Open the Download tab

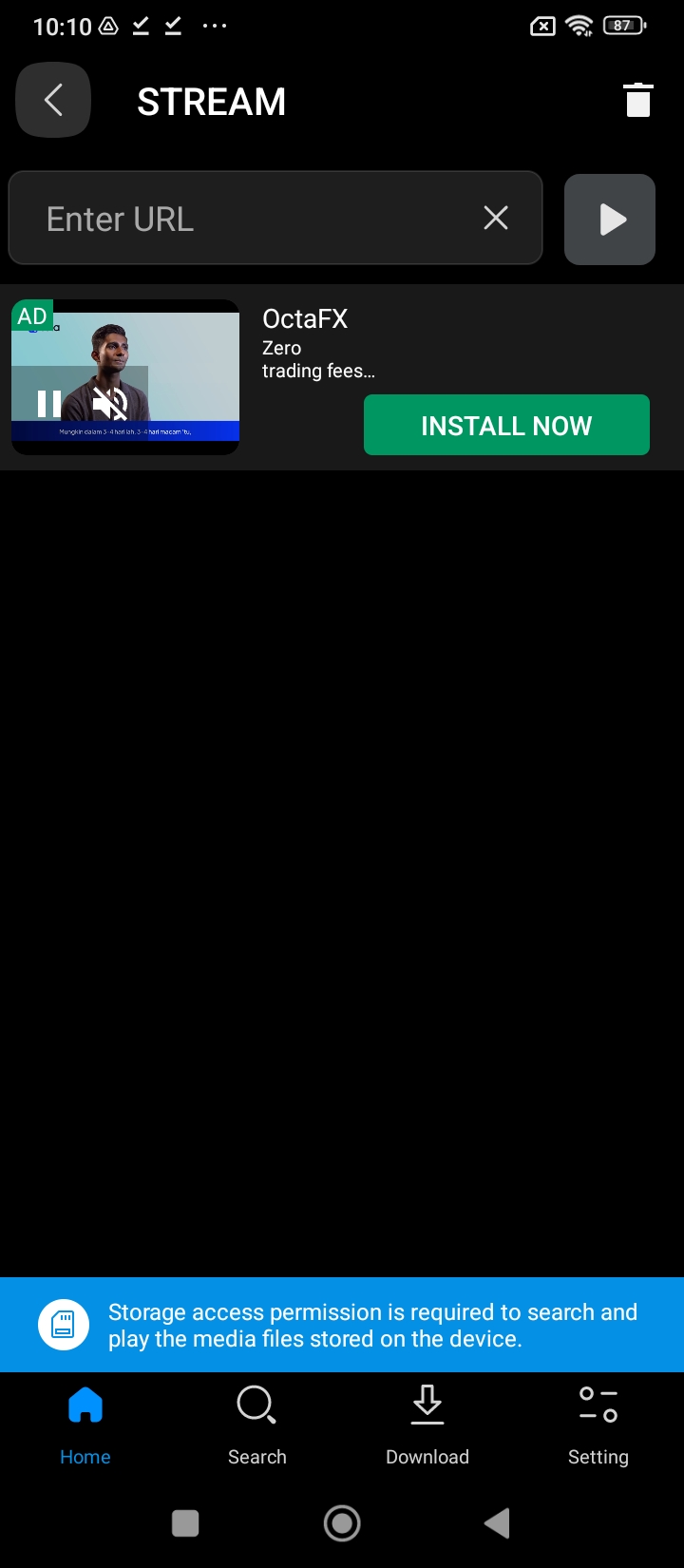(x=427, y=1423)
